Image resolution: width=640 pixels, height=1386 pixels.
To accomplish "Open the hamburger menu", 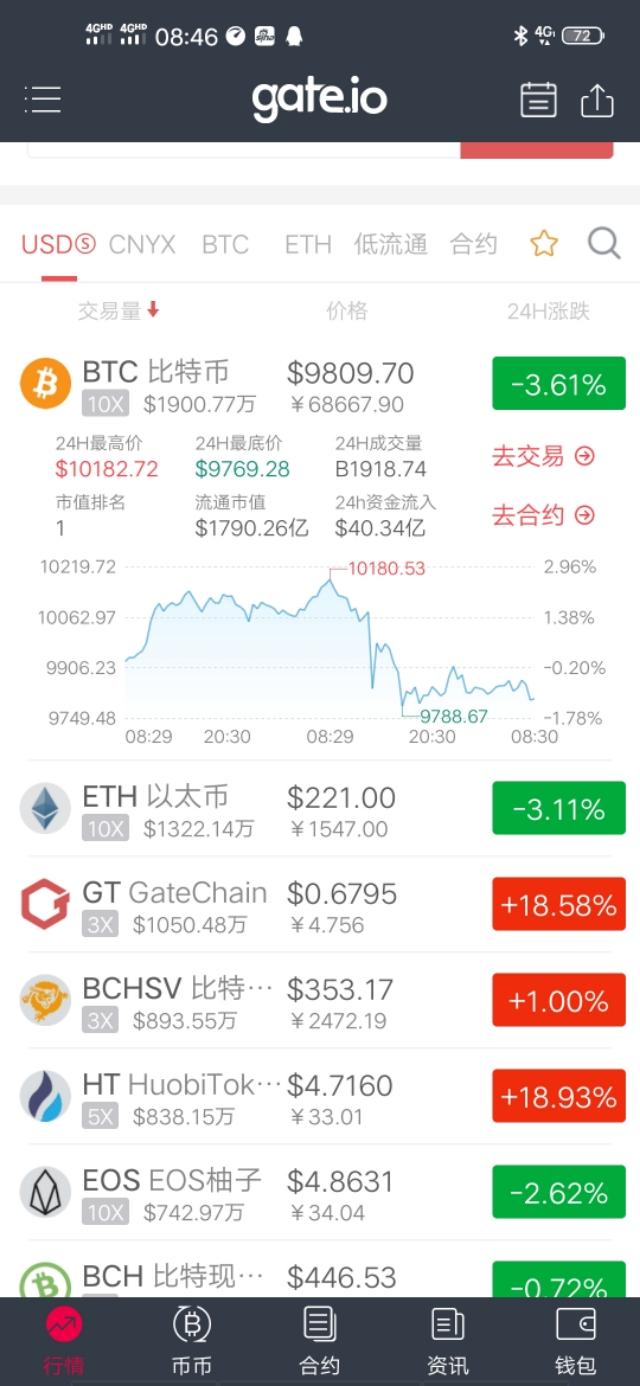I will coord(43,99).
